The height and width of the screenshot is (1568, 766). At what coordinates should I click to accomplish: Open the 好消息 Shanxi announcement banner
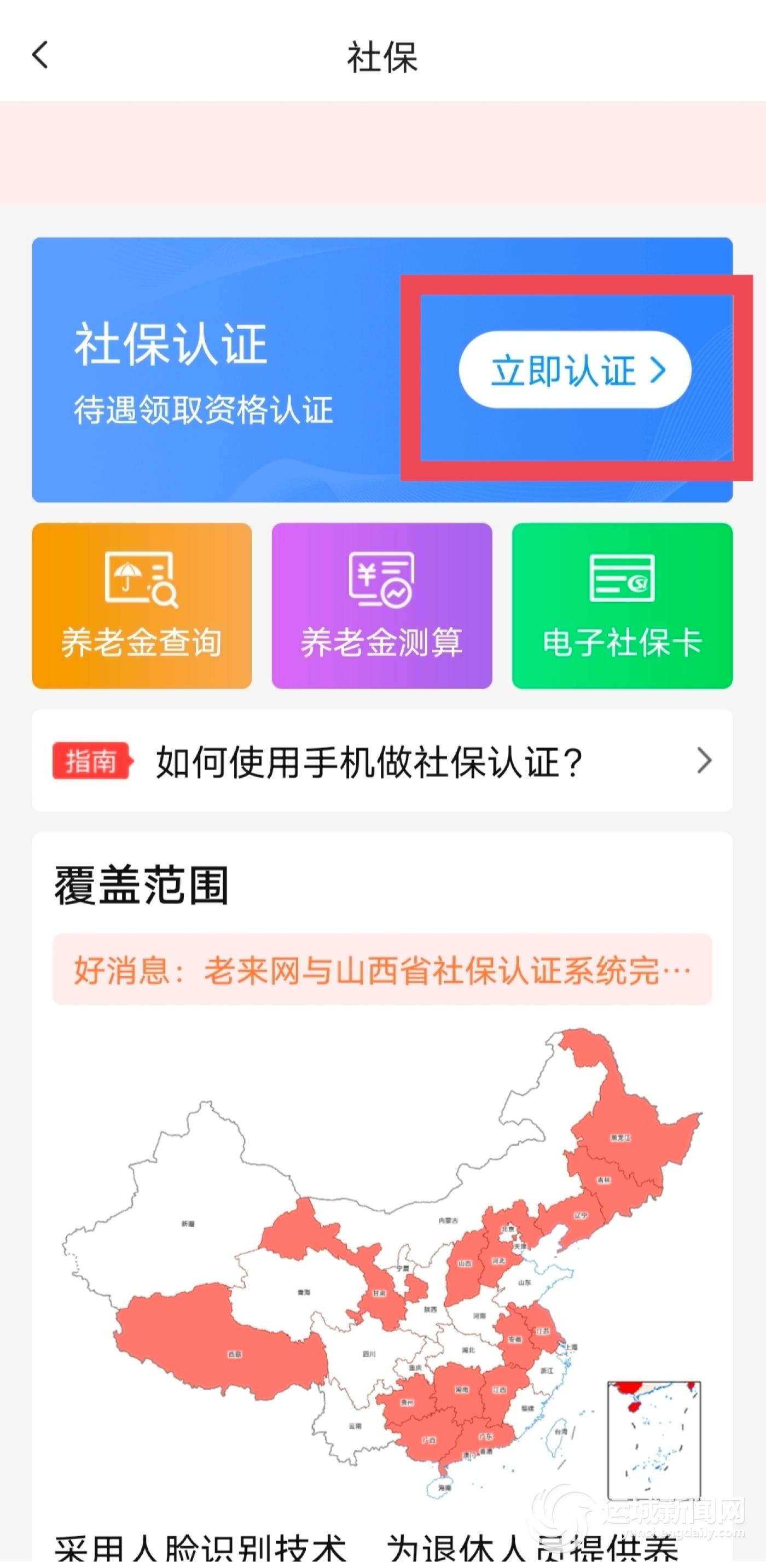click(x=382, y=970)
